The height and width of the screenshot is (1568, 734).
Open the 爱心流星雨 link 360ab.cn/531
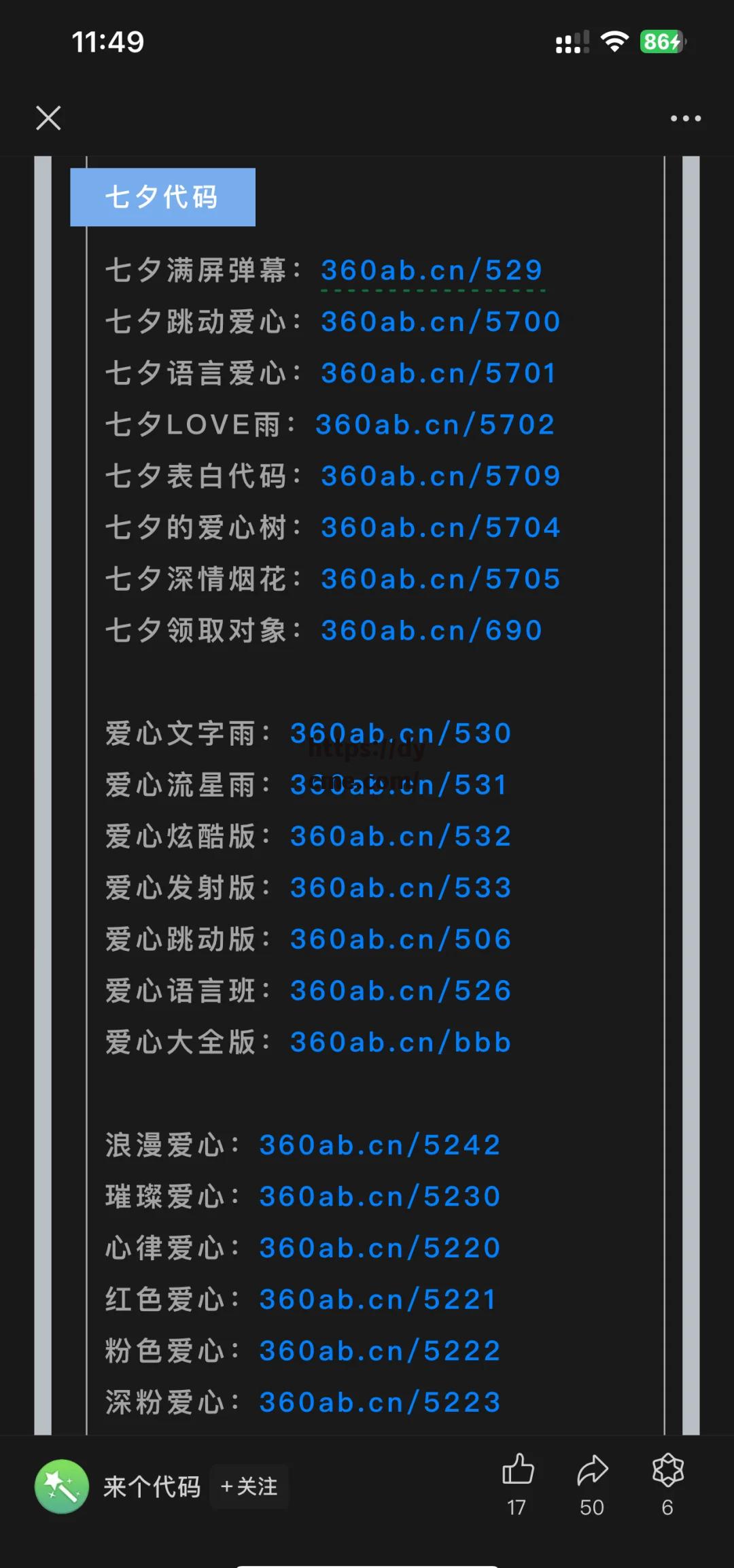click(x=398, y=784)
